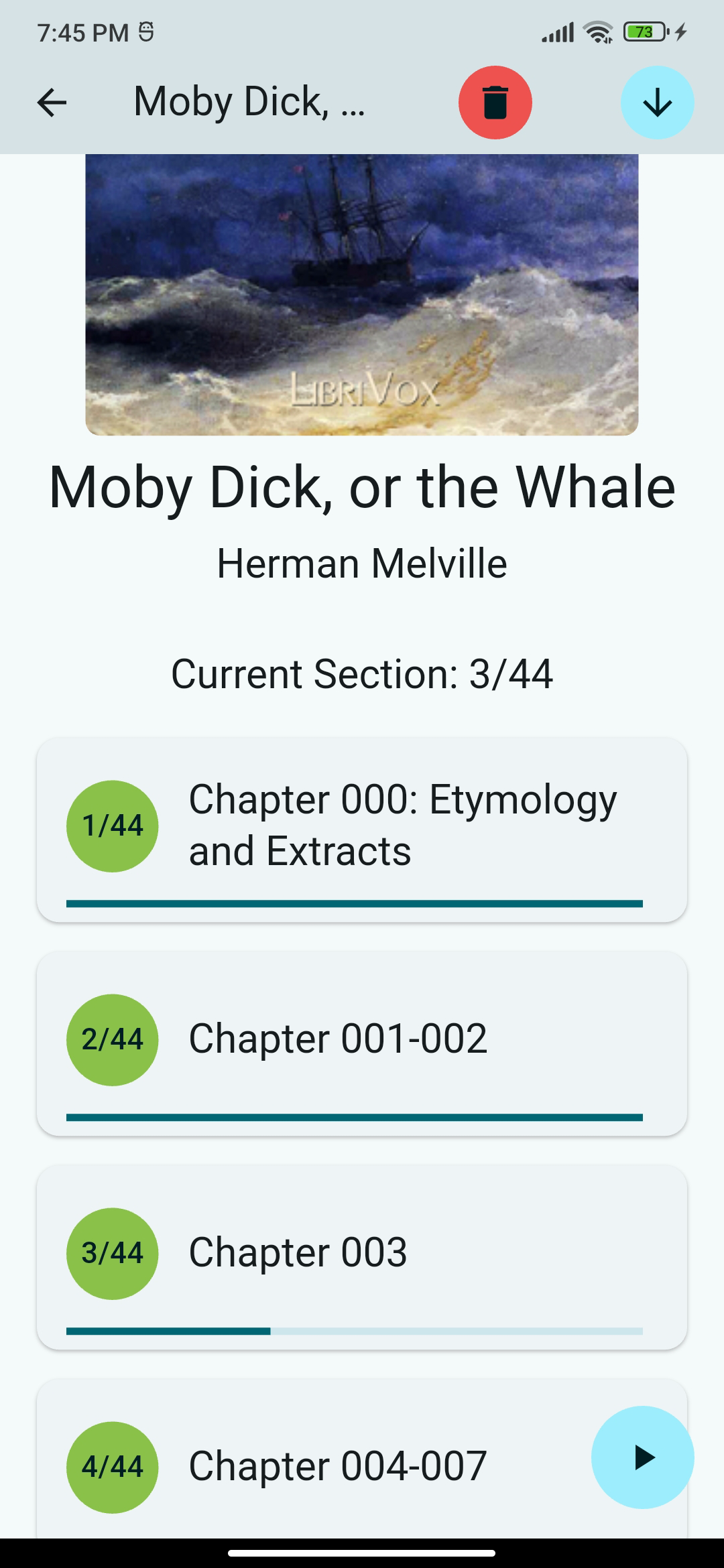The height and width of the screenshot is (1568, 724).
Task: Delete the audiobook with the red trash button
Action: click(x=495, y=103)
